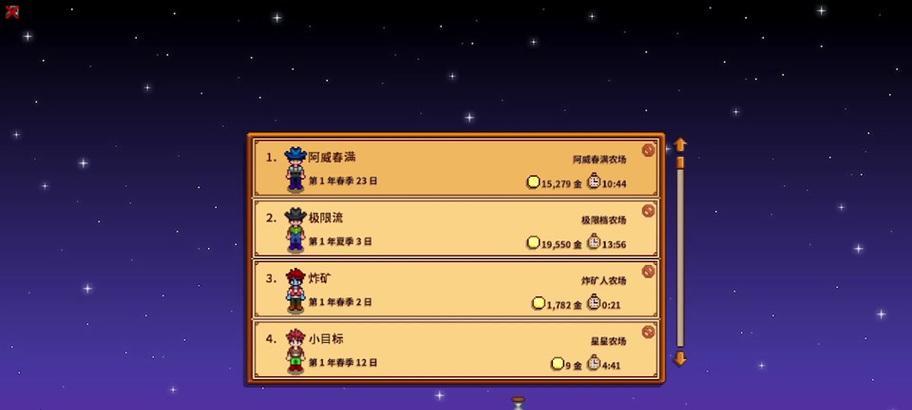
Task: Delete the 极限格农场 save
Action: tap(648, 211)
